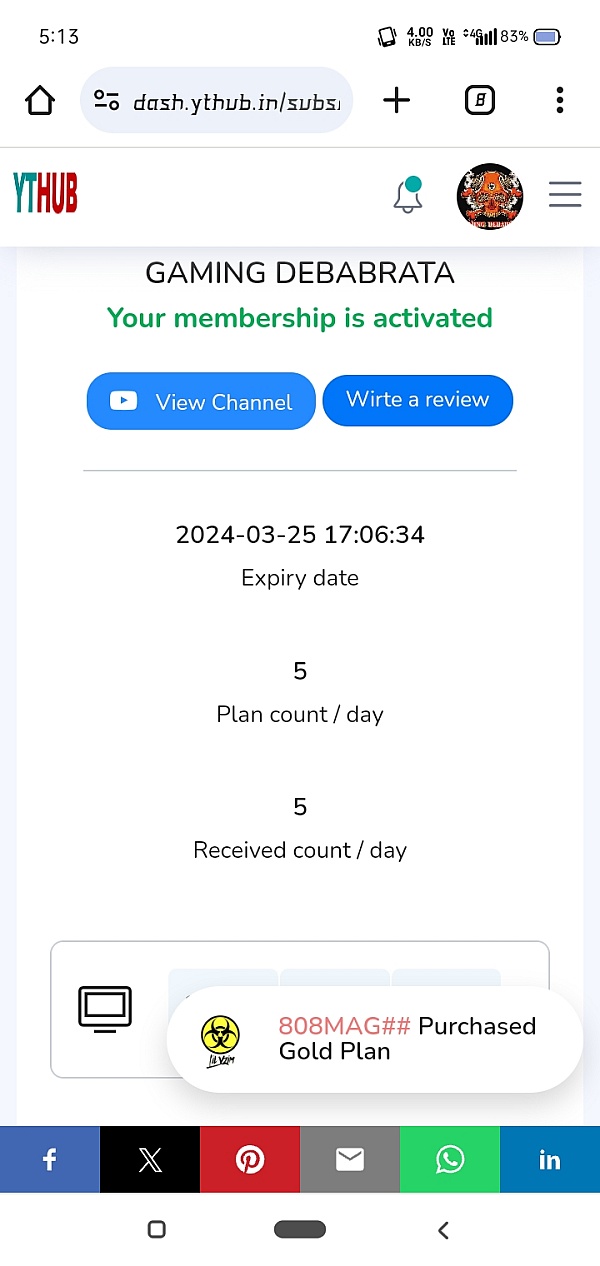The image size is (600, 1266).
Task: Open the YTHUB logo home link
Action: click(x=45, y=193)
